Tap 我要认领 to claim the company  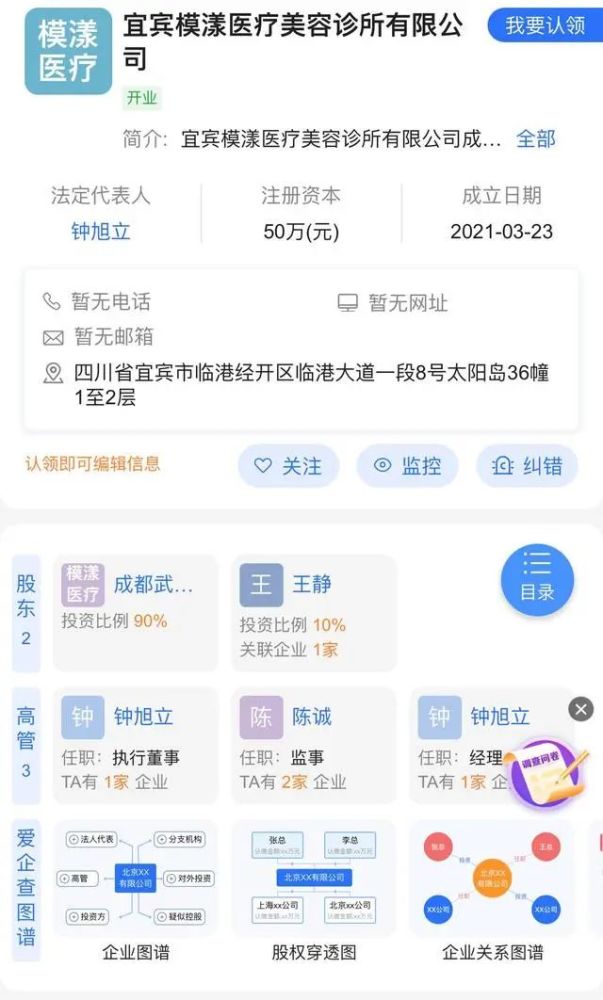[545, 26]
